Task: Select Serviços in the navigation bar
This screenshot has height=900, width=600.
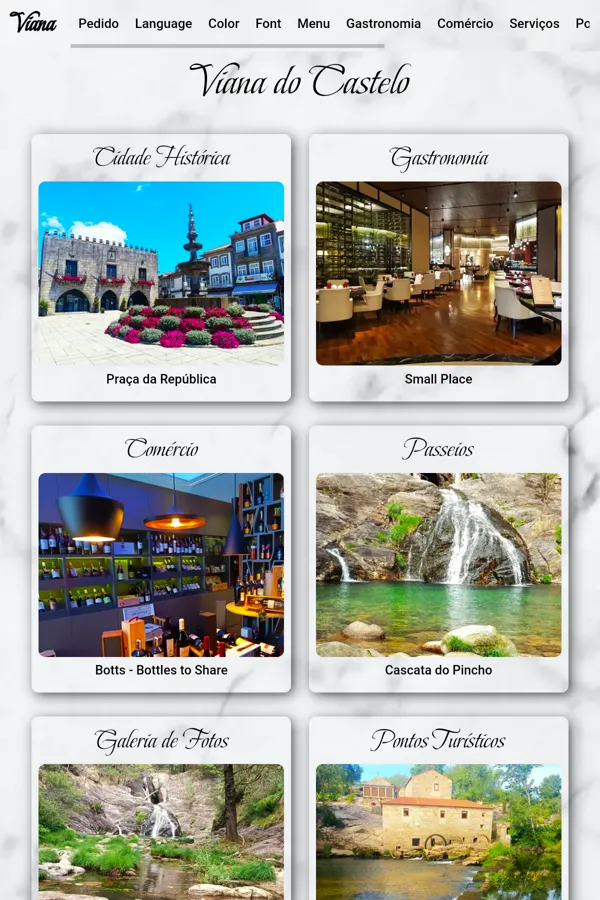Action: [534, 23]
